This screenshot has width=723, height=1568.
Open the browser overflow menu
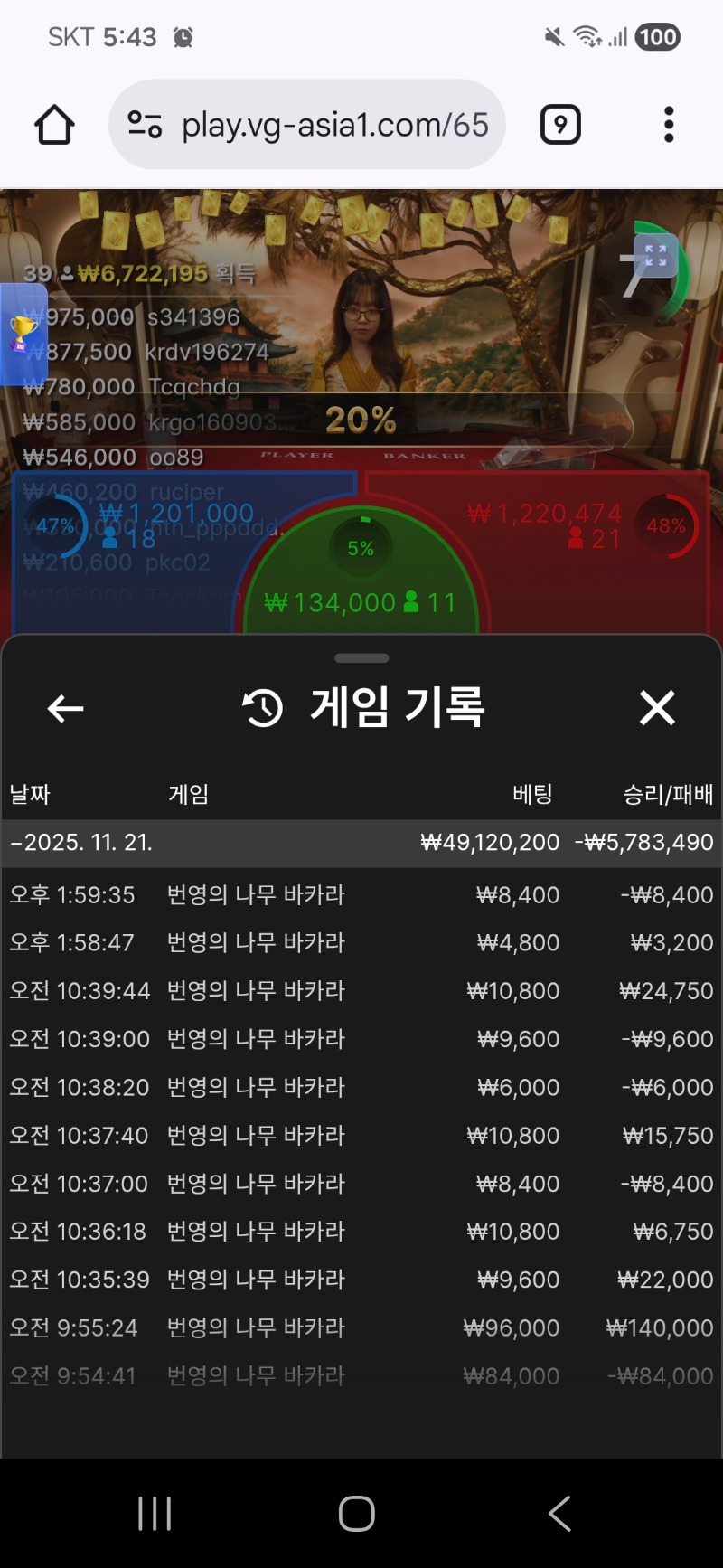[x=669, y=125]
